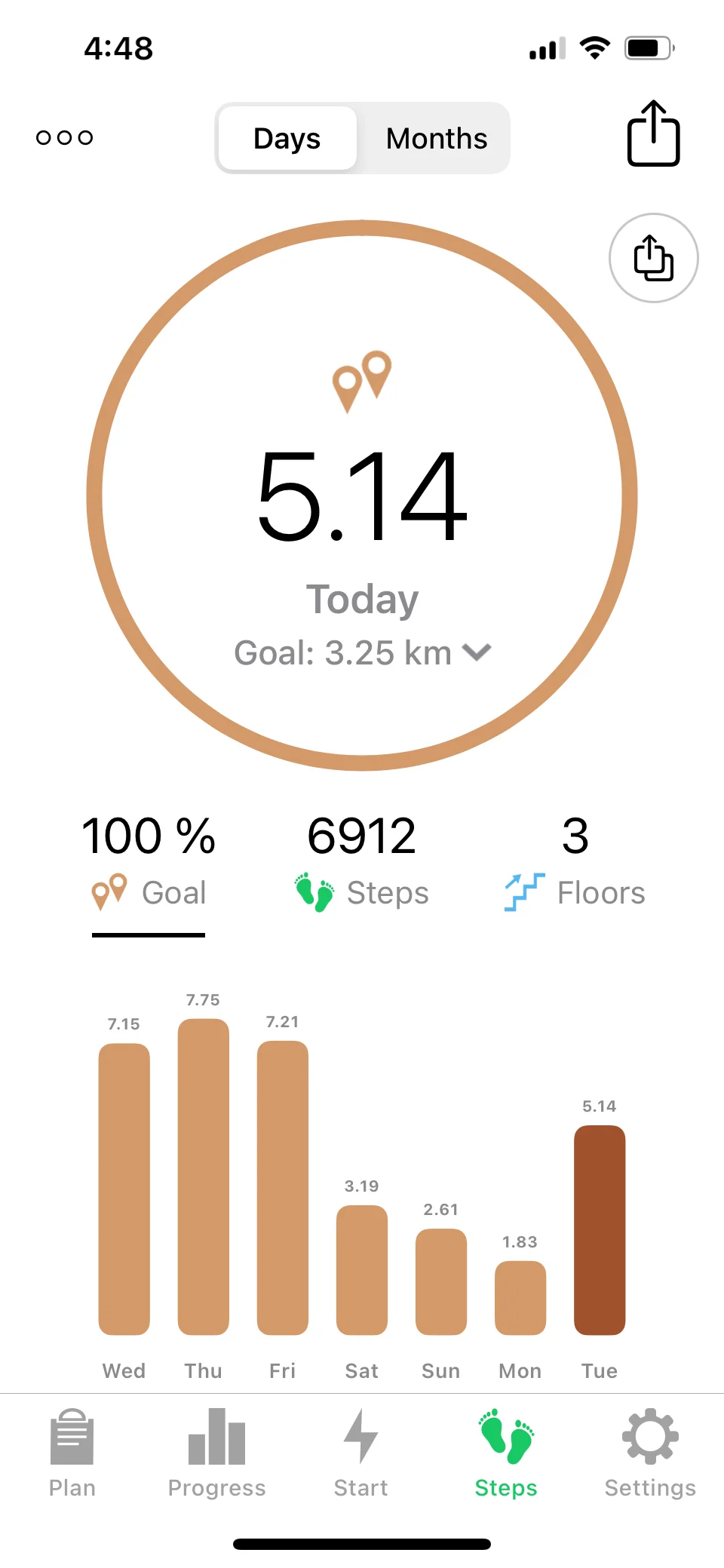View the 3 Floors metric
The width and height of the screenshot is (724, 1568).
pyautogui.click(x=575, y=861)
